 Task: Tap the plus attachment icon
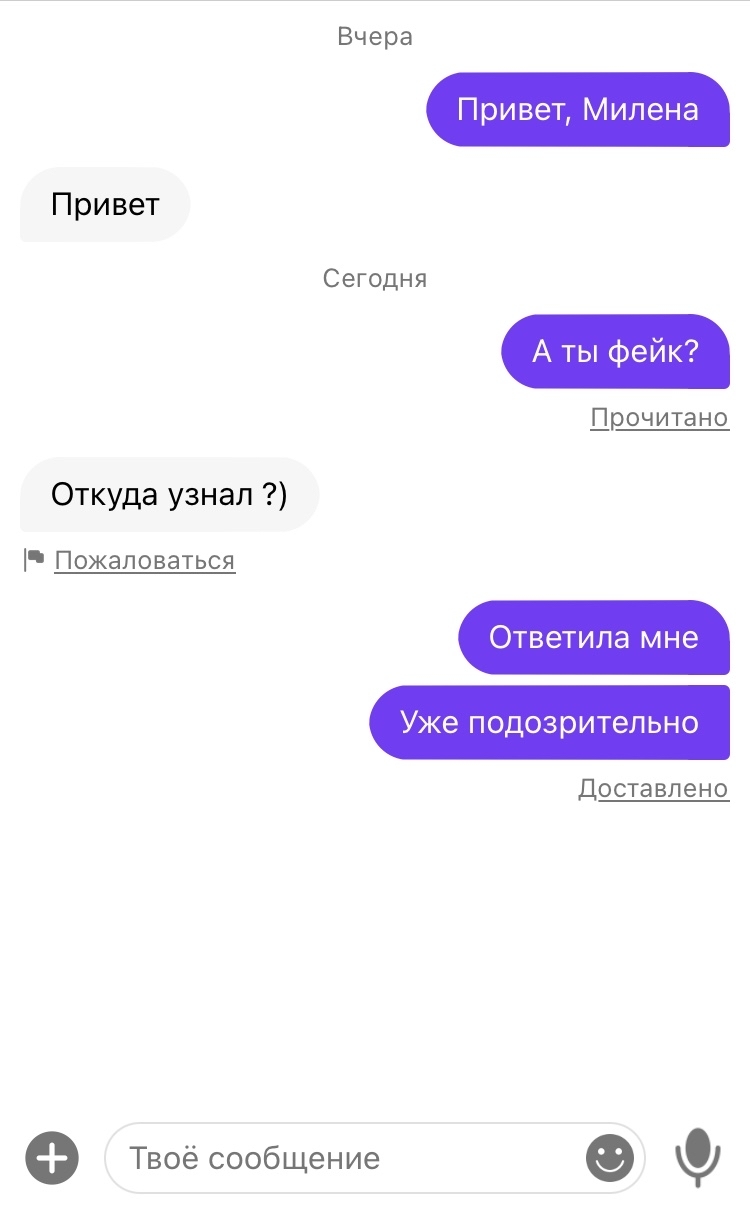(52, 1159)
